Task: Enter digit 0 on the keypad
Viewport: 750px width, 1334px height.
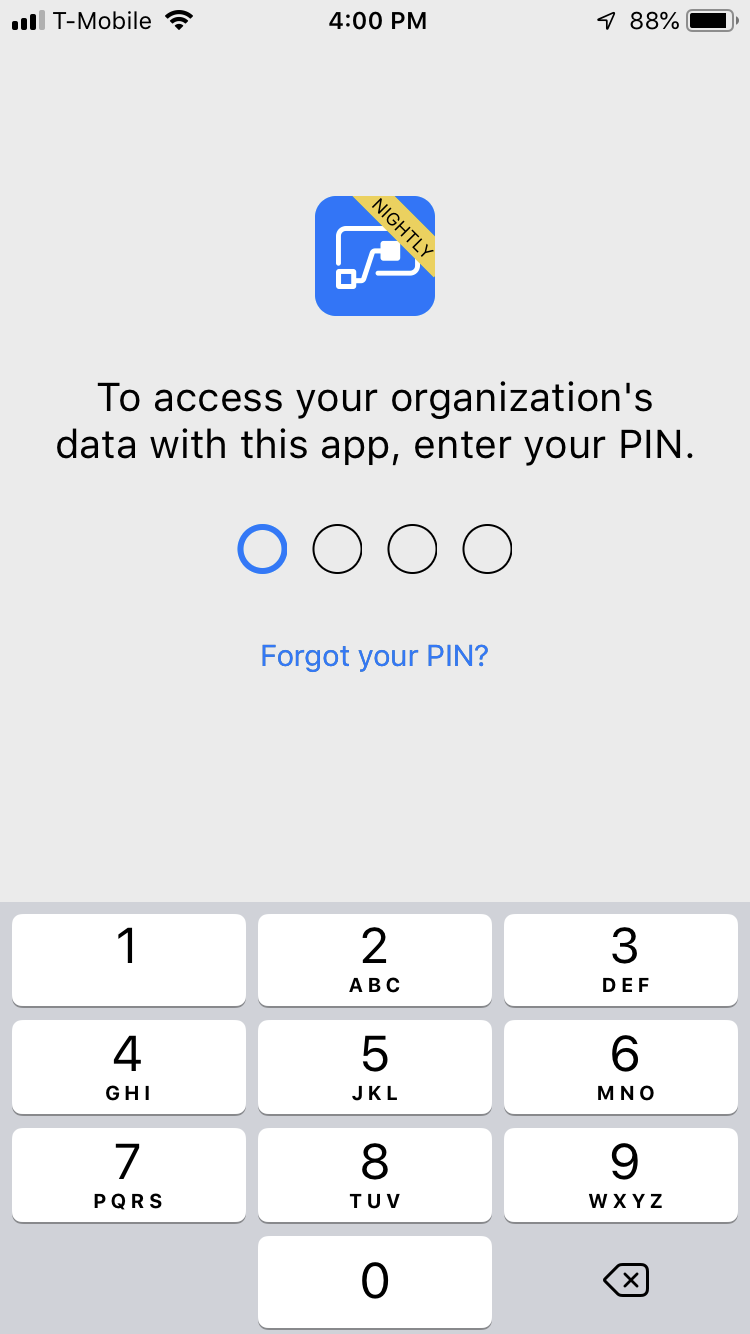Action: pyautogui.click(x=374, y=1281)
